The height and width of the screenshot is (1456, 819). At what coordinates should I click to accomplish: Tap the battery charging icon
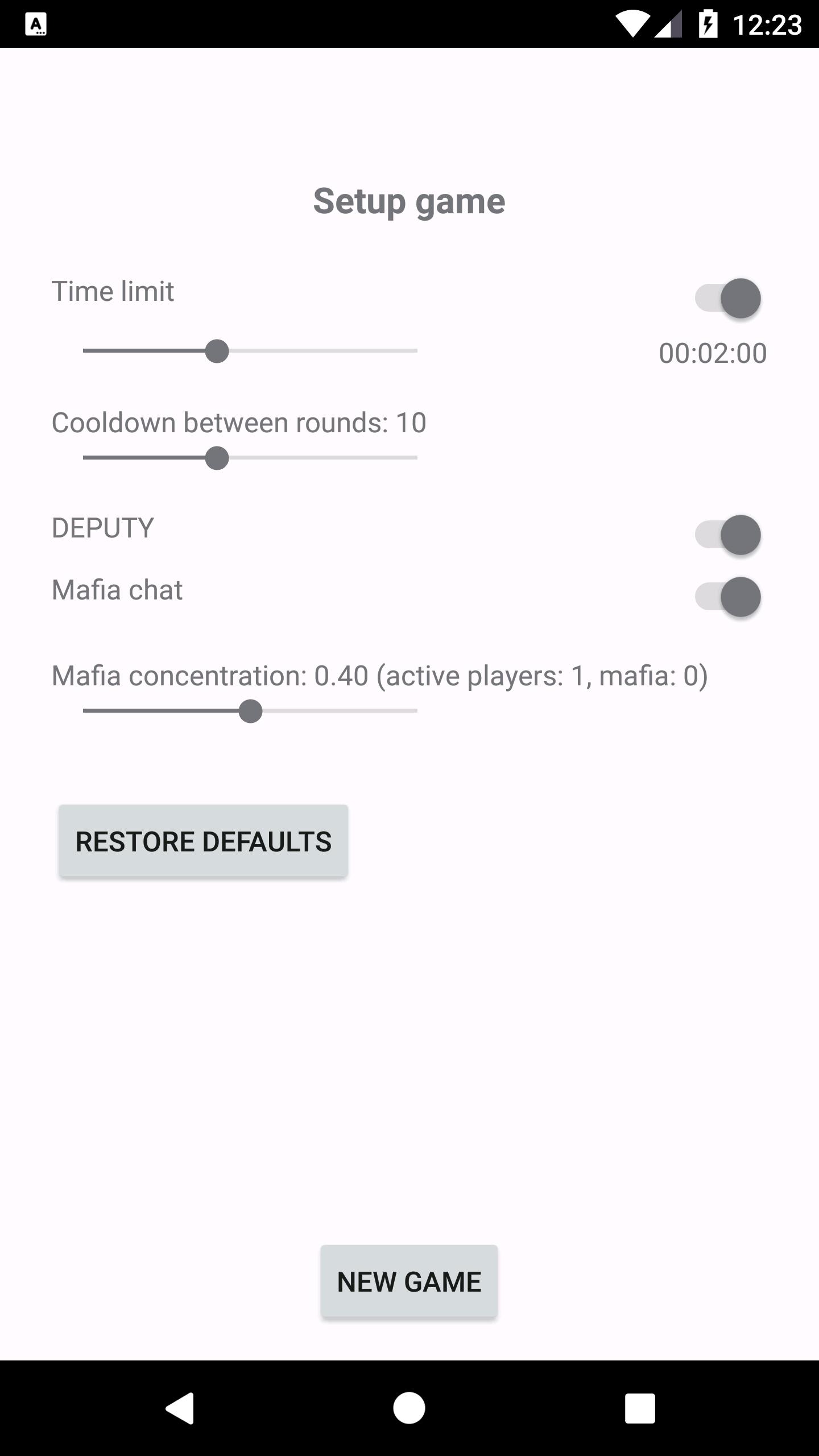point(708,23)
